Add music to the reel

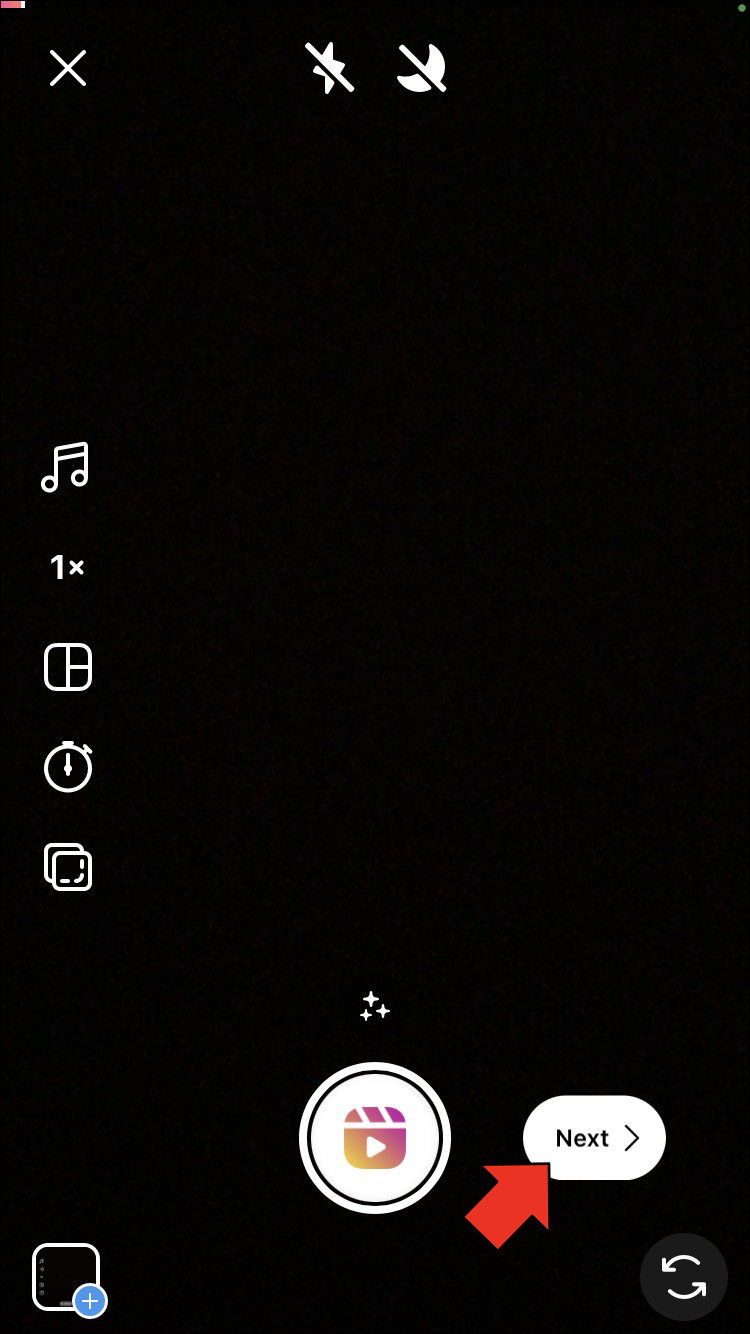[66, 467]
